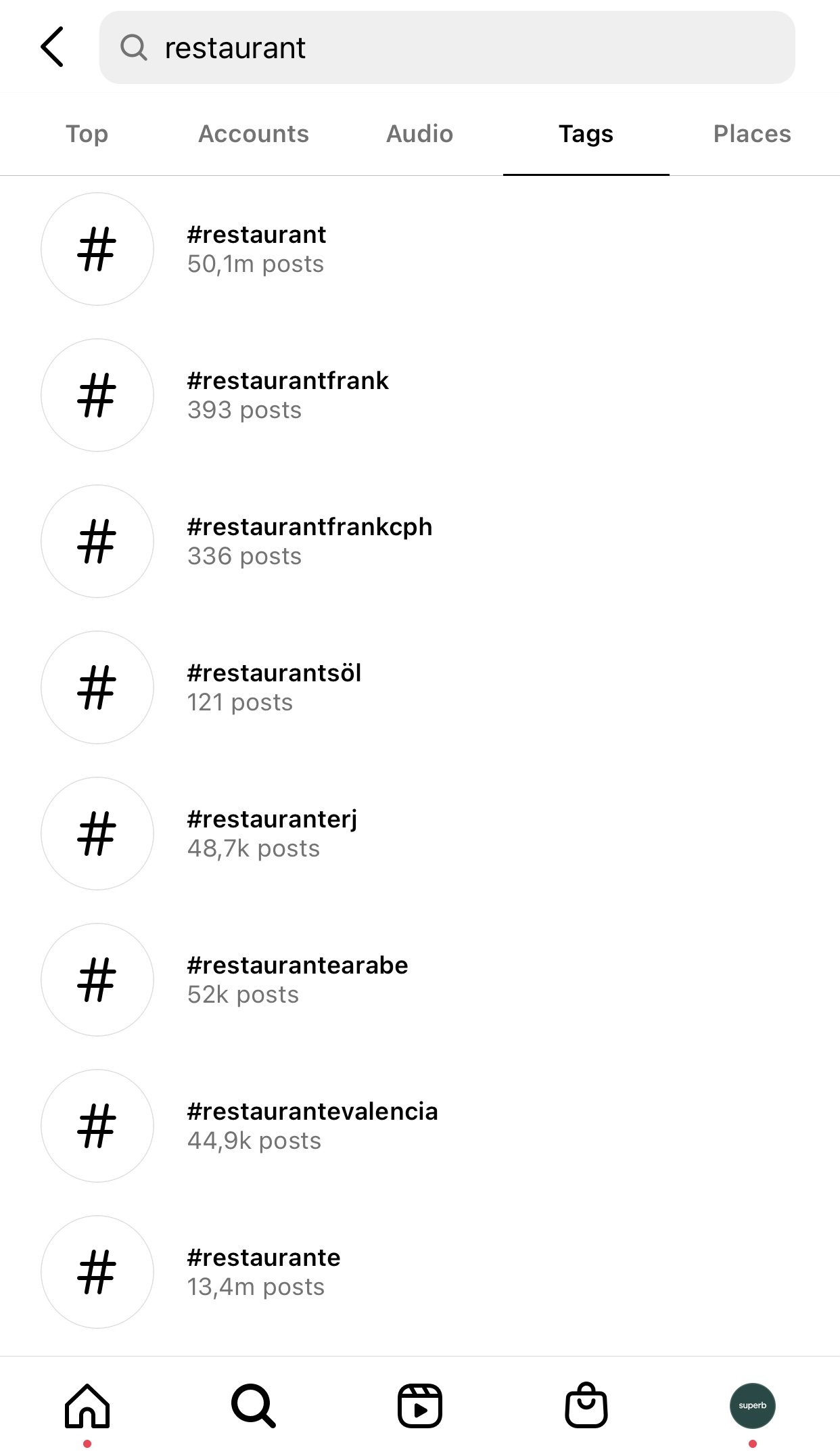Screen dimensions: 840x1456
Task: Open the #restaurantearabe hashtag
Action: click(x=298, y=980)
